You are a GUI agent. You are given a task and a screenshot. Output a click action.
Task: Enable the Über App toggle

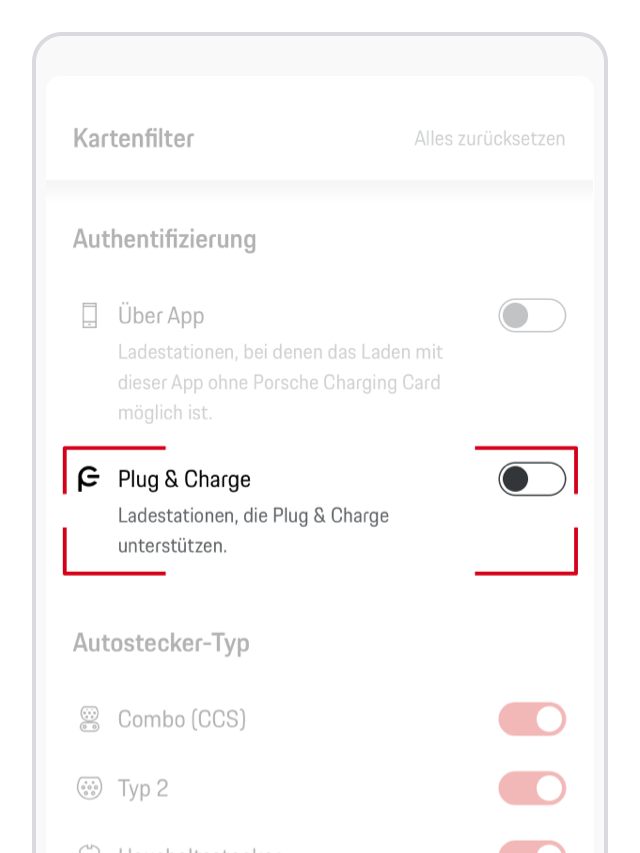pyautogui.click(x=532, y=316)
